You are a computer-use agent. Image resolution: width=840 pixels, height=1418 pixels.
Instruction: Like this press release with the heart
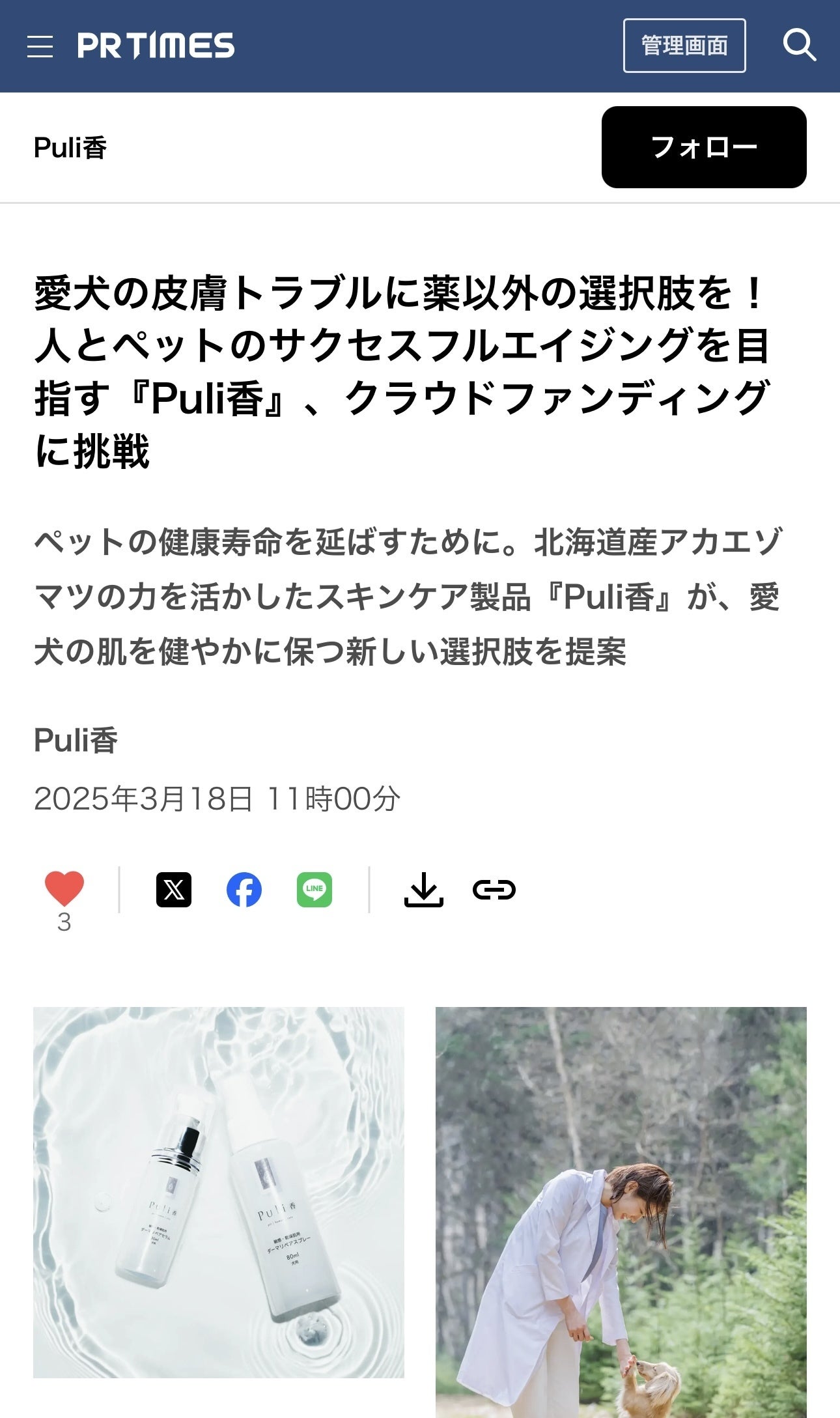(64, 888)
